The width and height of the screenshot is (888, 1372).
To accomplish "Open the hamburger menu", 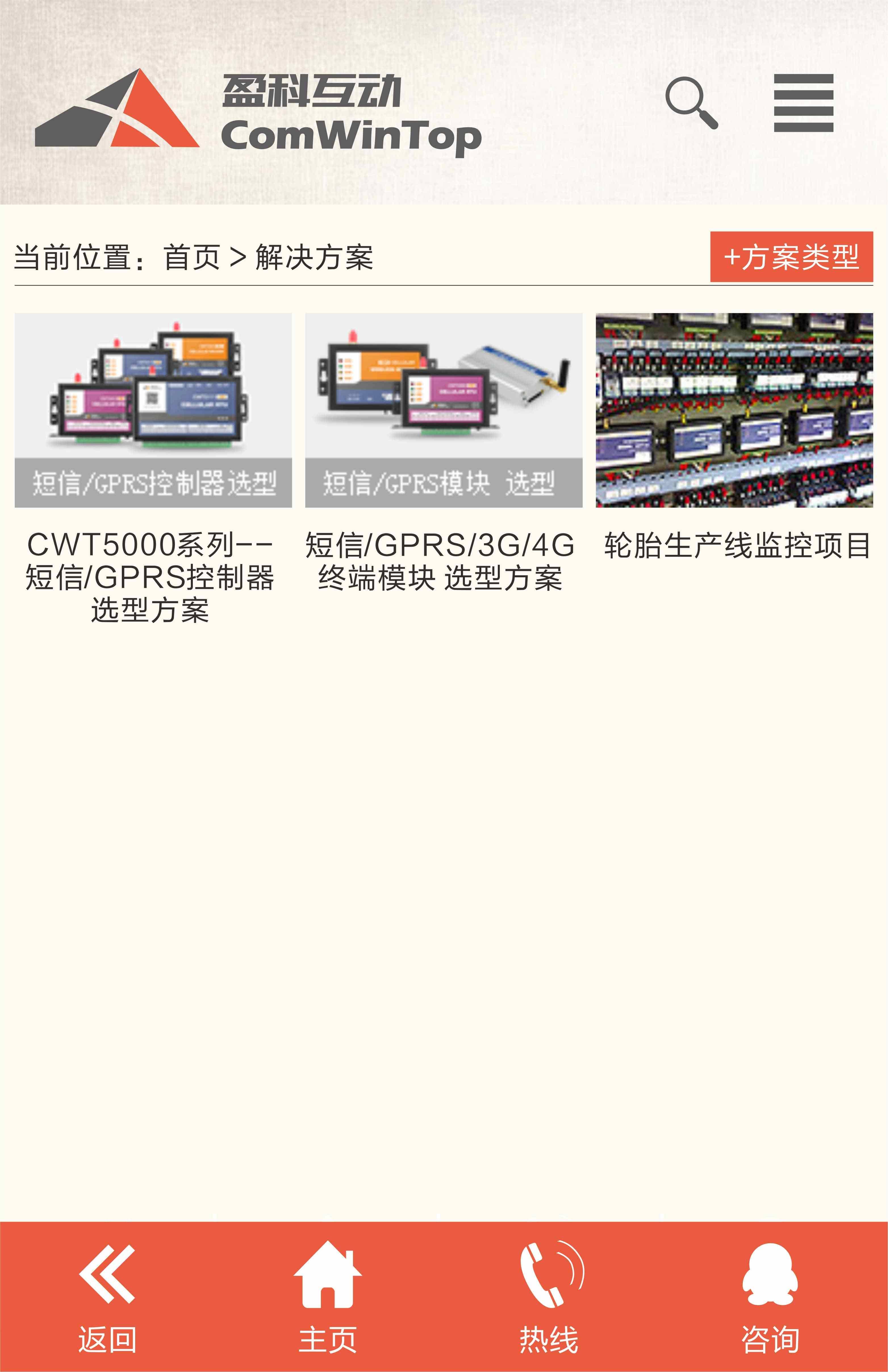I will tap(803, 103).
